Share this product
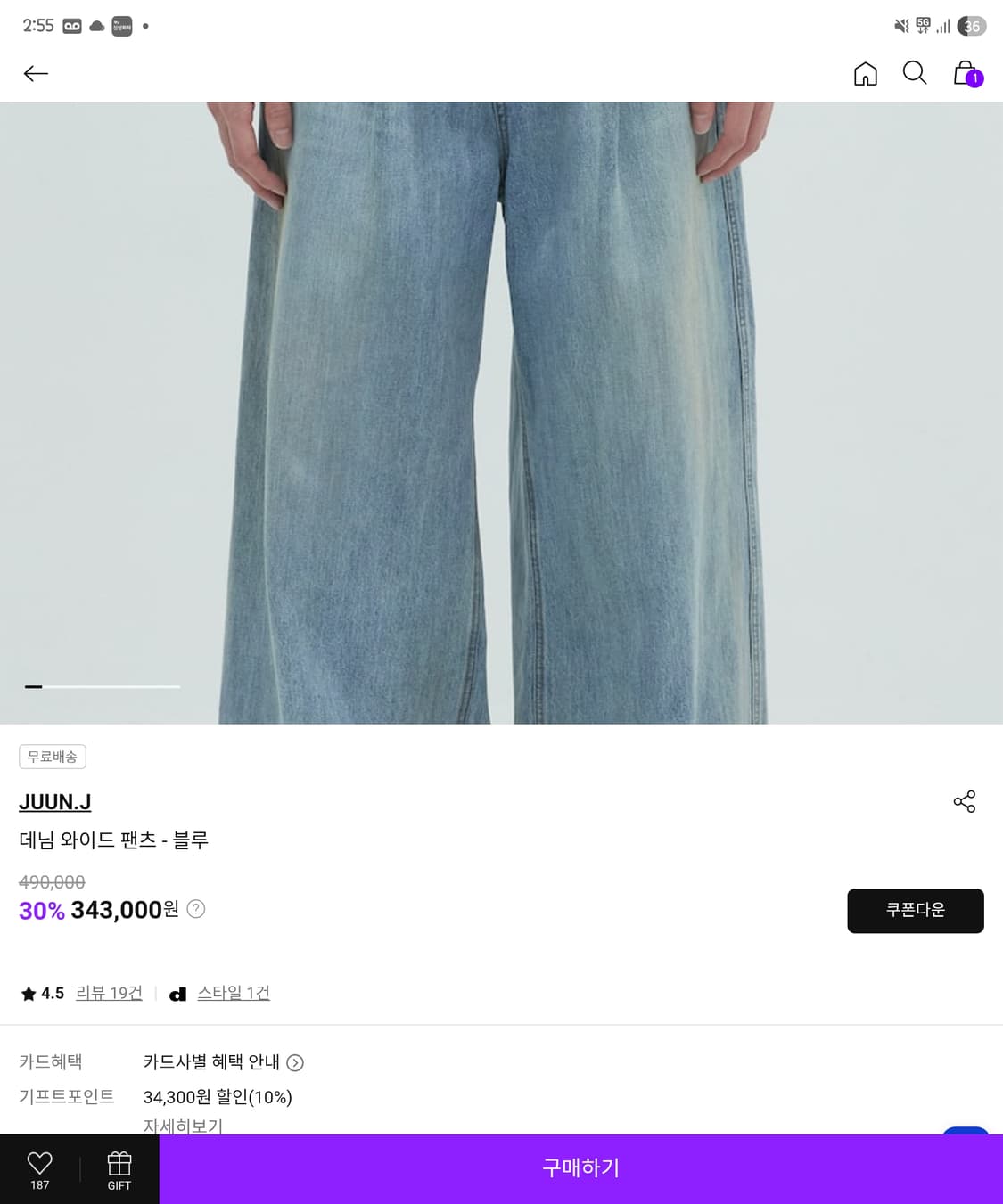The height and width of the screenshot is (1204, 1003). [965, 801]
